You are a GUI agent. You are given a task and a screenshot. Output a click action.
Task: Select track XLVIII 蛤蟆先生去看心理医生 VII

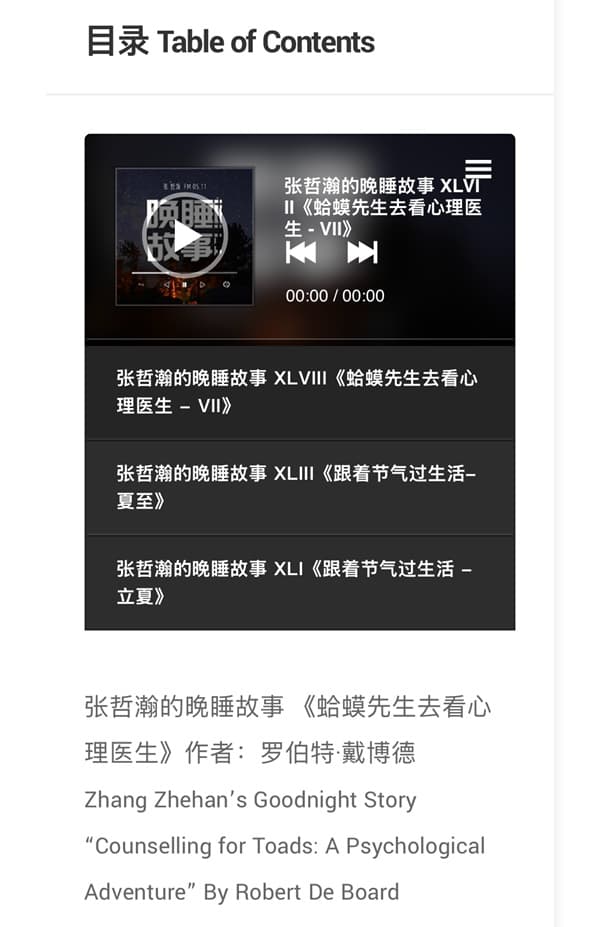coord(298,392)
